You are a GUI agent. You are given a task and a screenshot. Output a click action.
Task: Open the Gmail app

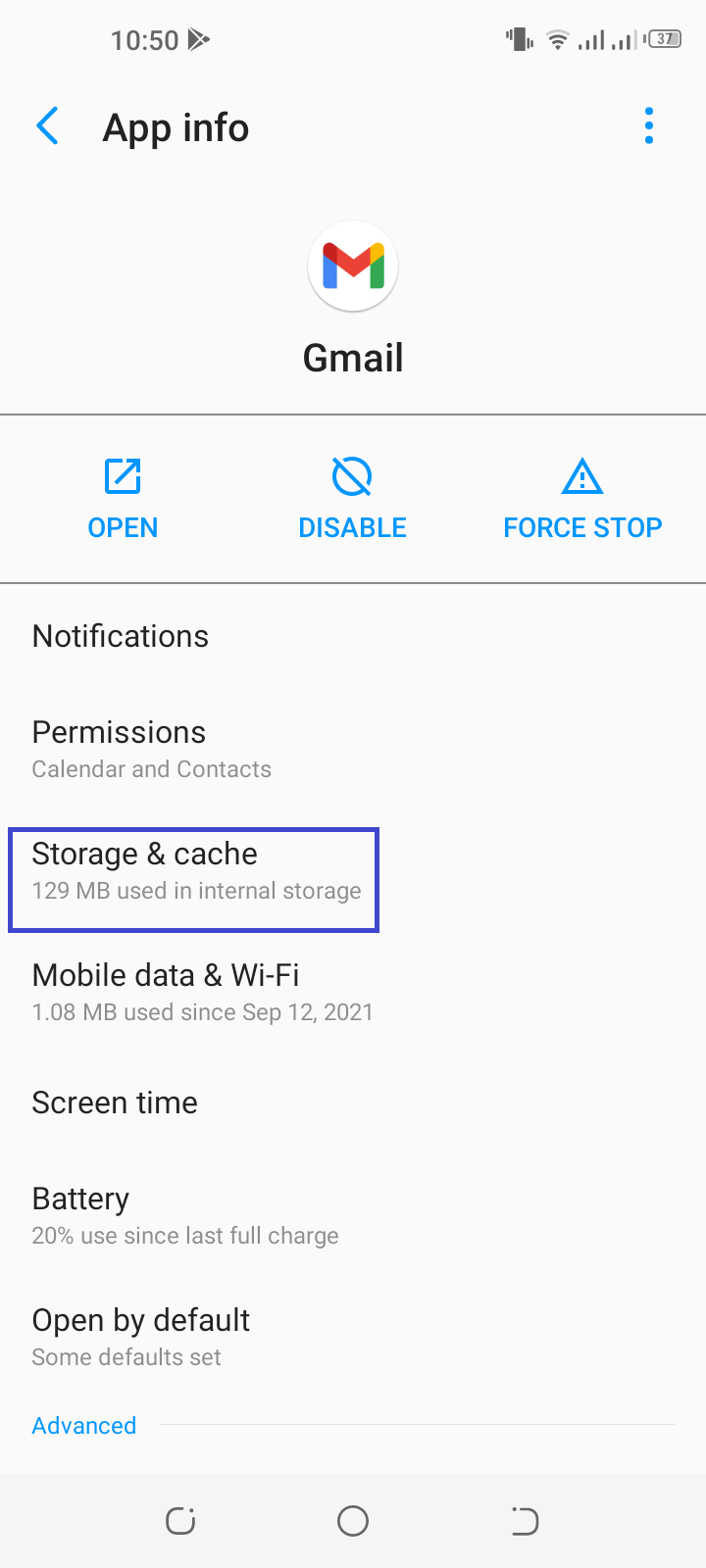pos(123,499)
